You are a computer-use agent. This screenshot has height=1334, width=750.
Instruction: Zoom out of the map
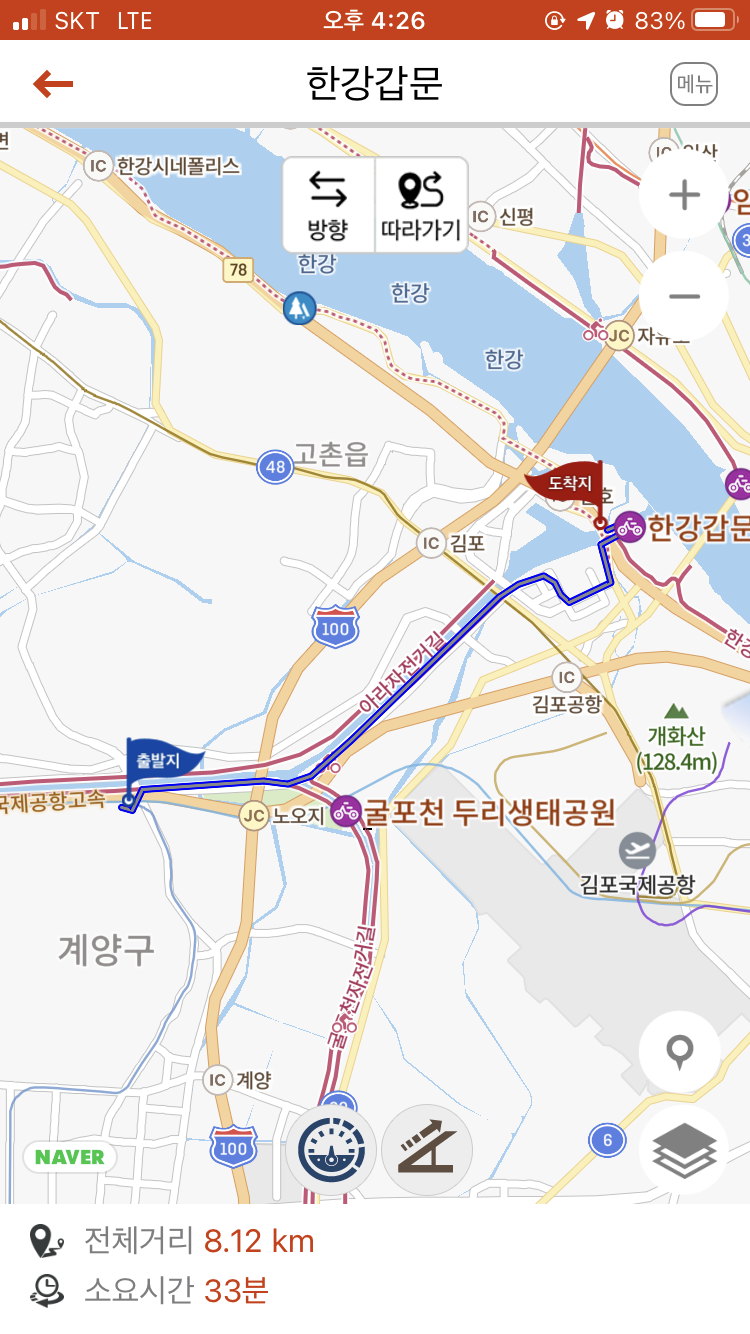point(684,296)
